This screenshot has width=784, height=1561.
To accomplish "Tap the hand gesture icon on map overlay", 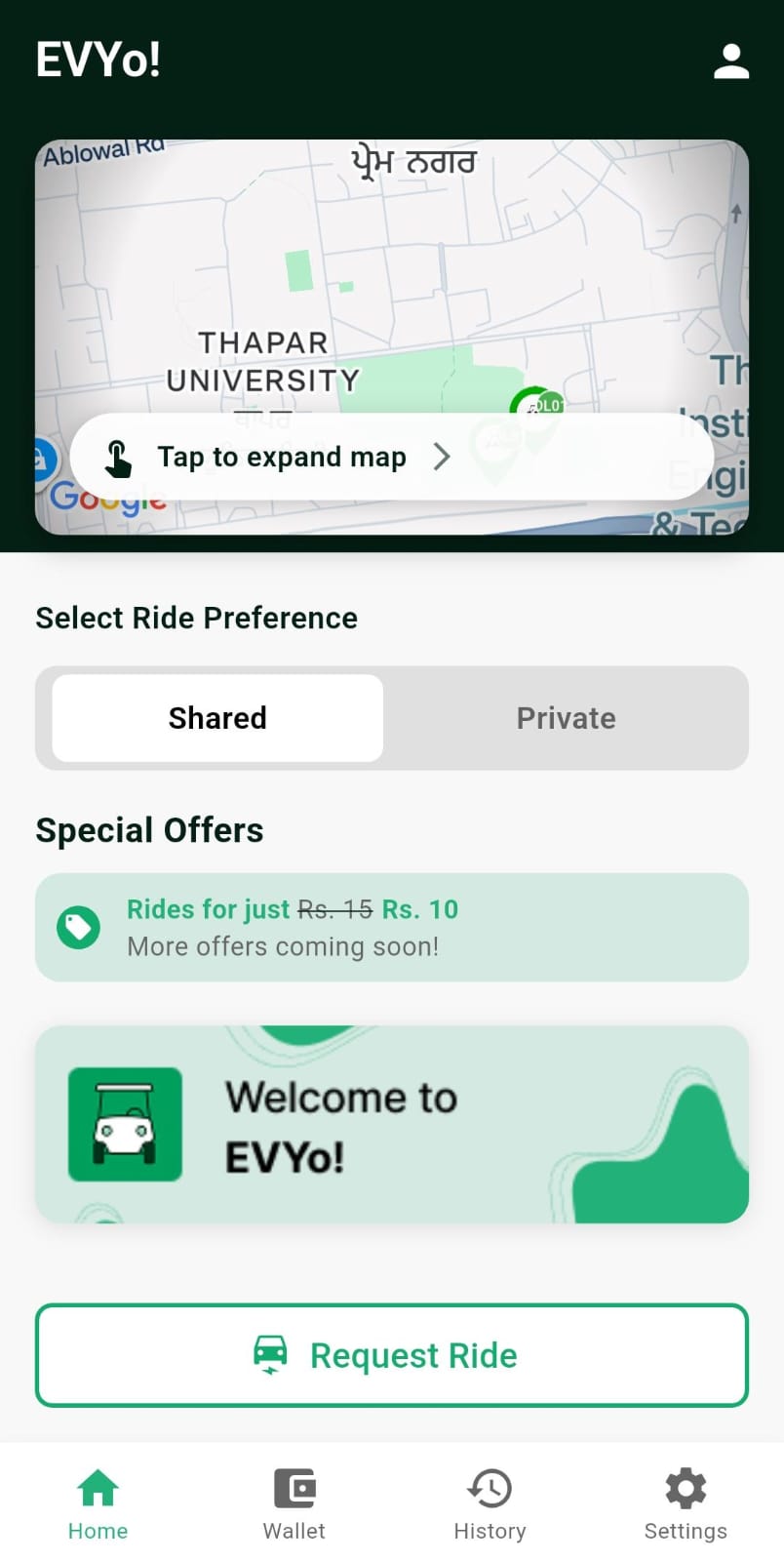I will 117,457.
